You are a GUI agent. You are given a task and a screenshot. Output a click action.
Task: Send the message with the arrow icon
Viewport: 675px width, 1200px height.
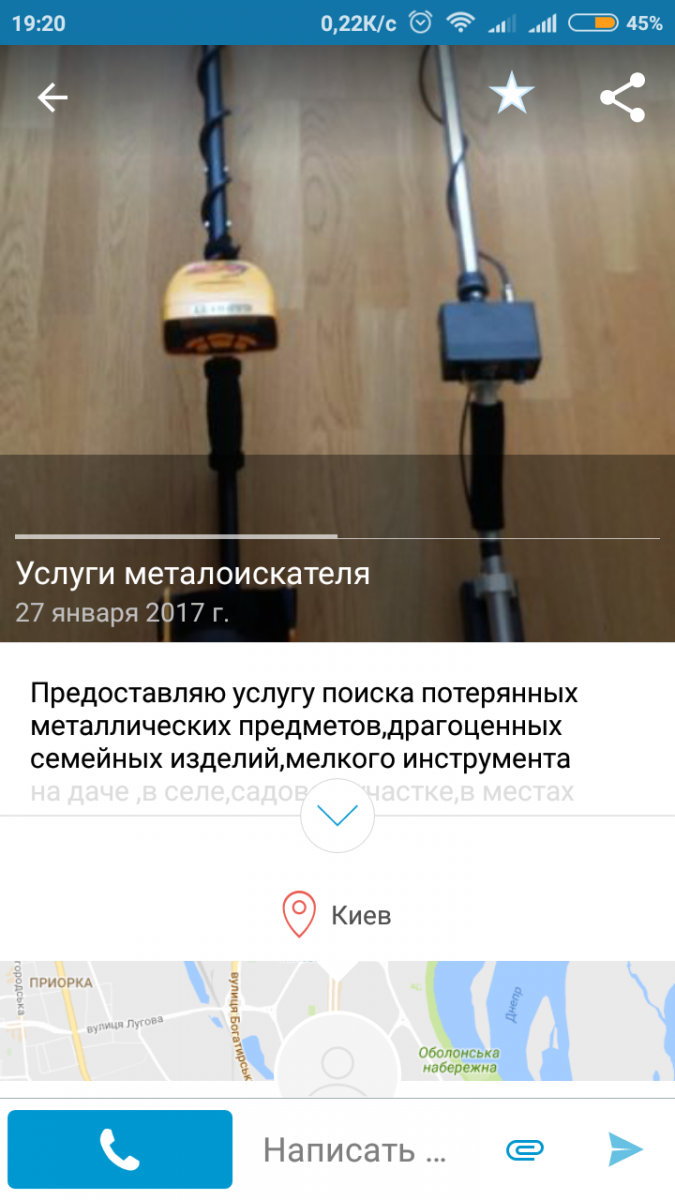click(x=625, y=1150)
